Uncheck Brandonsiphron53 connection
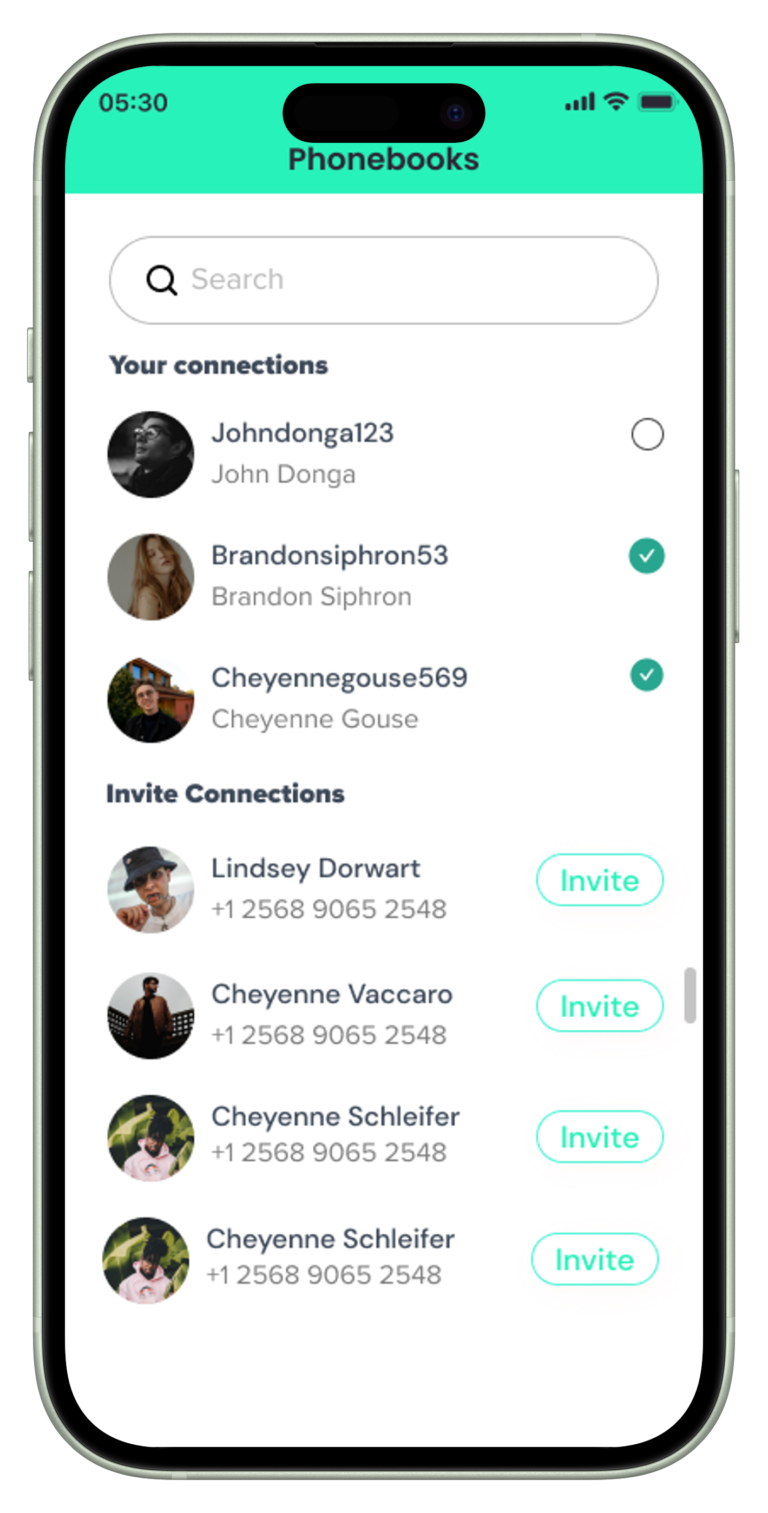 [x=647, y=556]
